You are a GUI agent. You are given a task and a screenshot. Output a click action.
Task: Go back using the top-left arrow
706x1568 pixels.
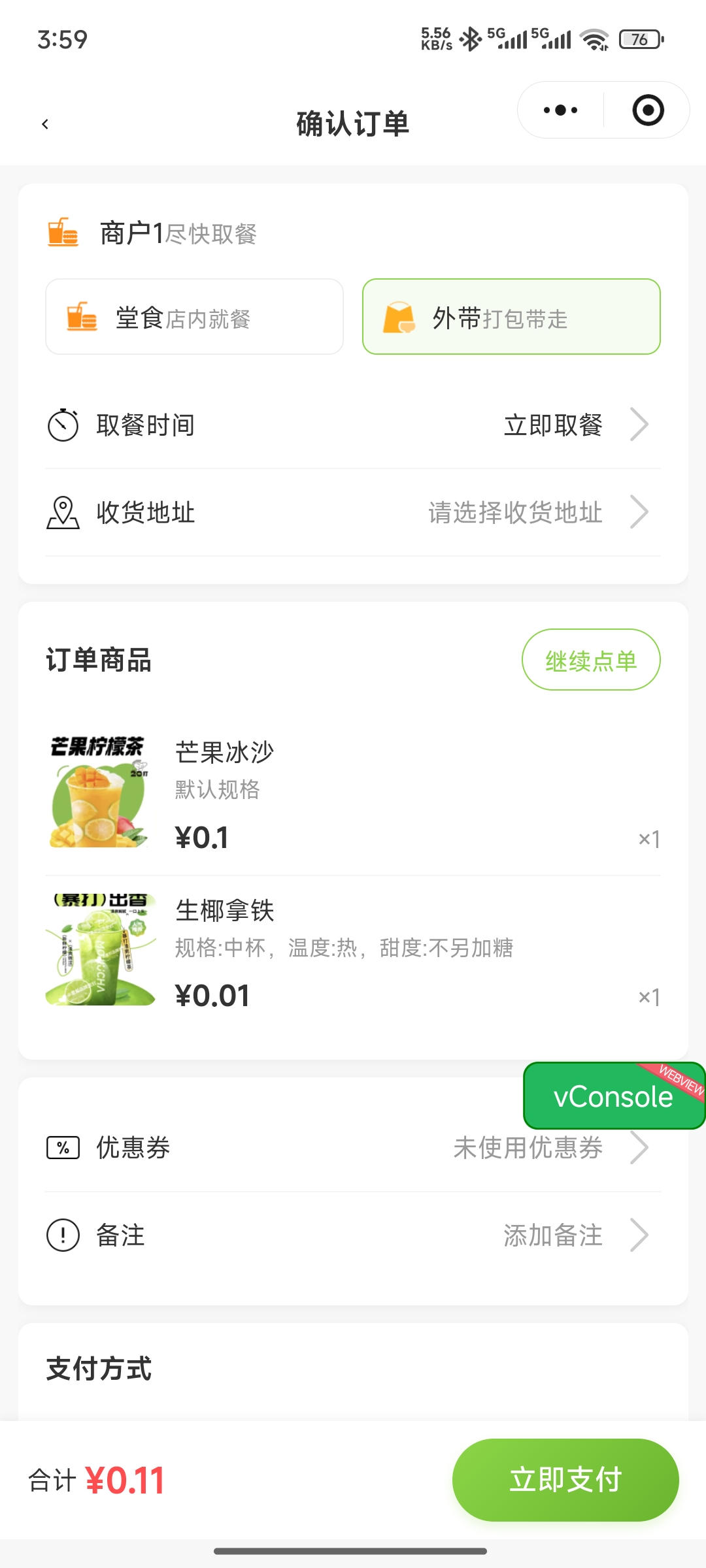coord(44,123)
